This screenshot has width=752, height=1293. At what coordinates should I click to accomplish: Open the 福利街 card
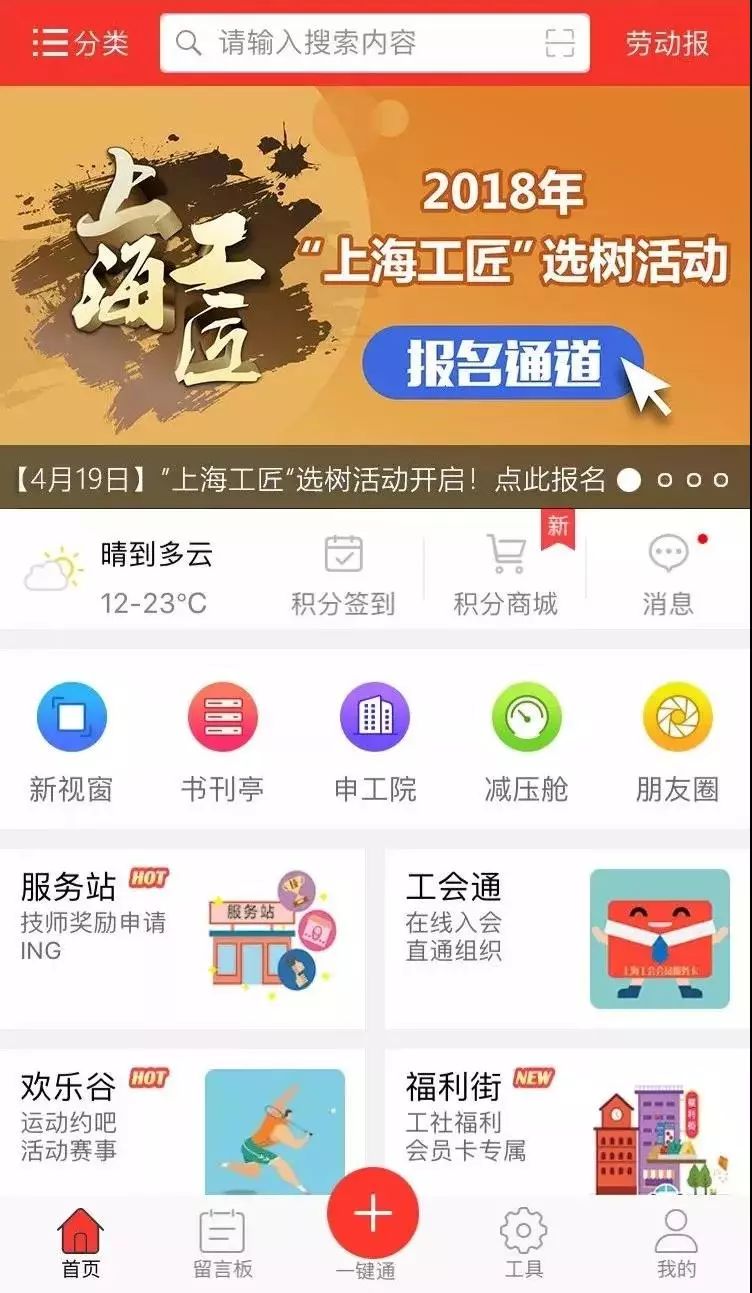coord(567,1120)
